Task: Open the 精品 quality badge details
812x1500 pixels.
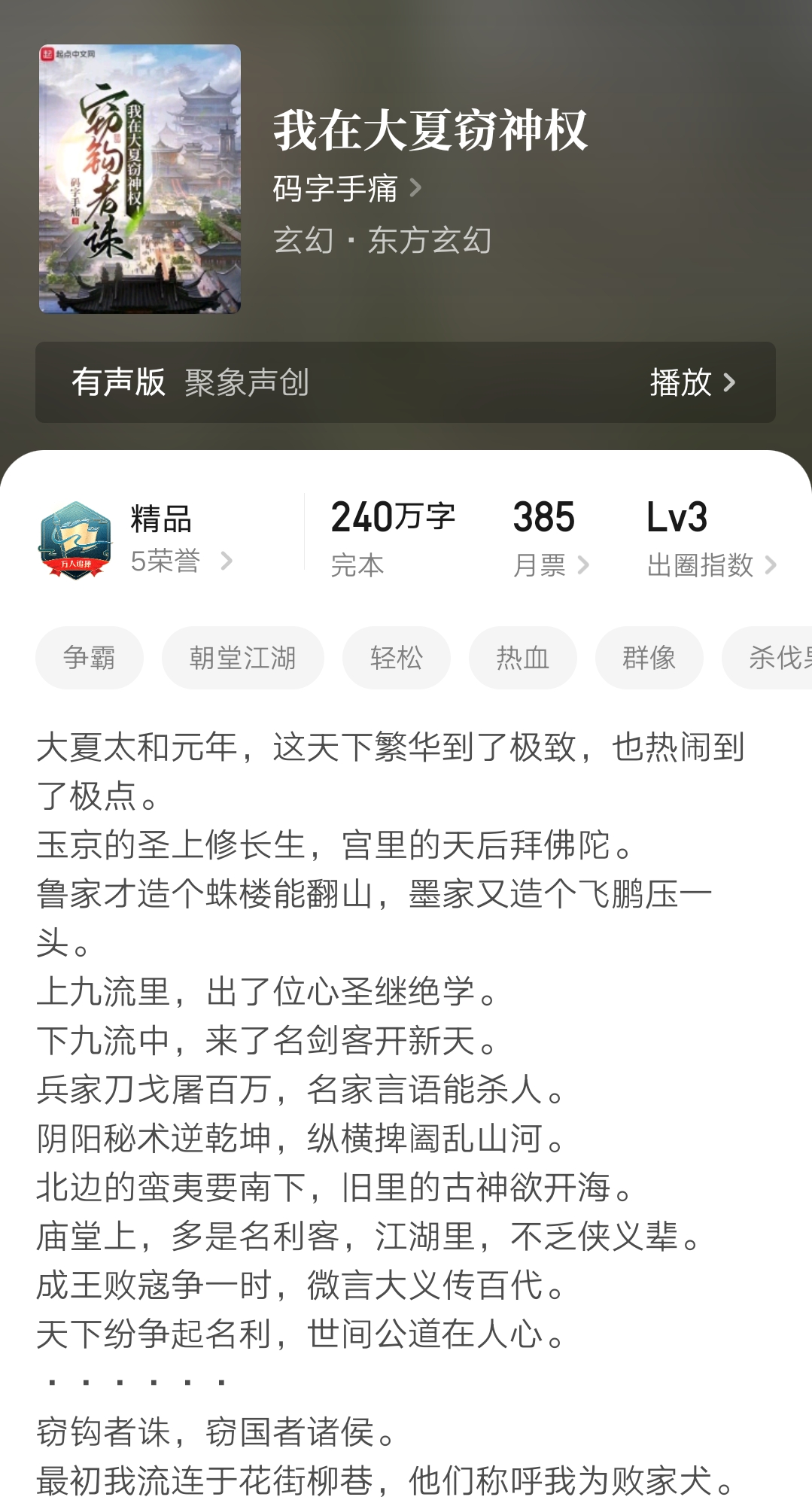Action: coord(160,516)
